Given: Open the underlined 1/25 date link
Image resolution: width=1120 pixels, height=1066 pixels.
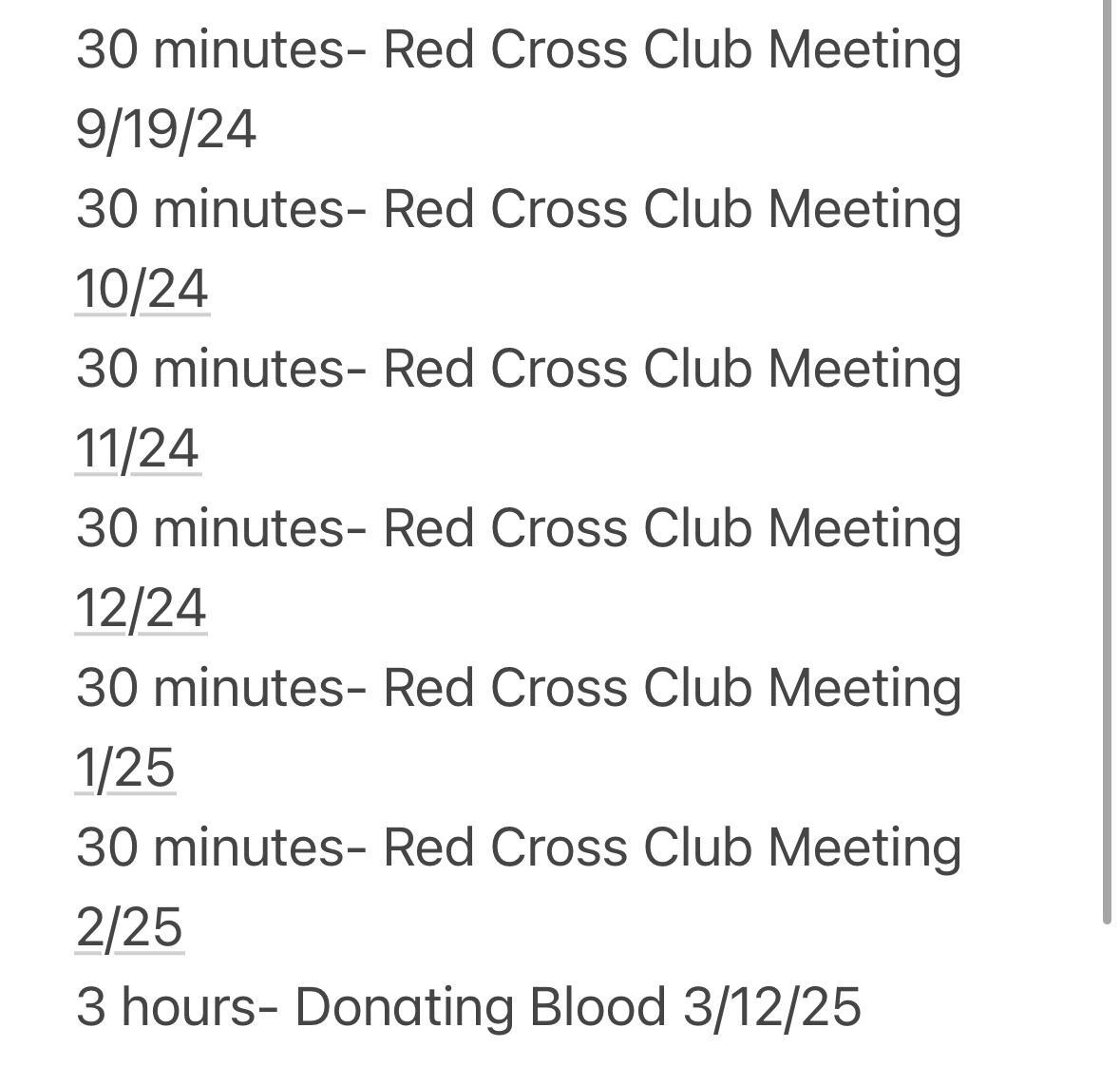Looking at the screenshot, I should pyautogui.click(x=125, y=768).
